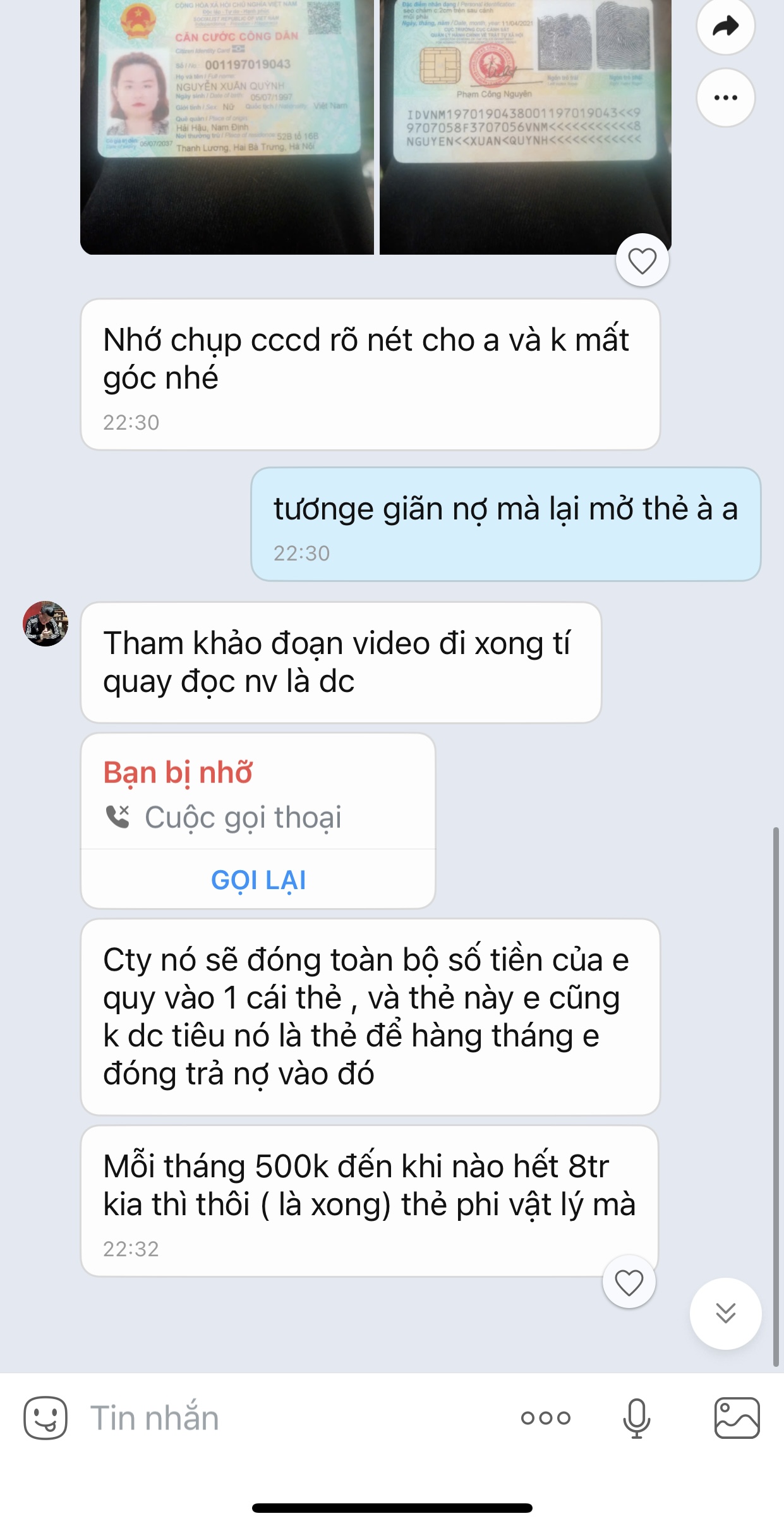784x1528 pixels.
Task: Open the sticker and emoji picker
Action: (x=45, y=1418)
